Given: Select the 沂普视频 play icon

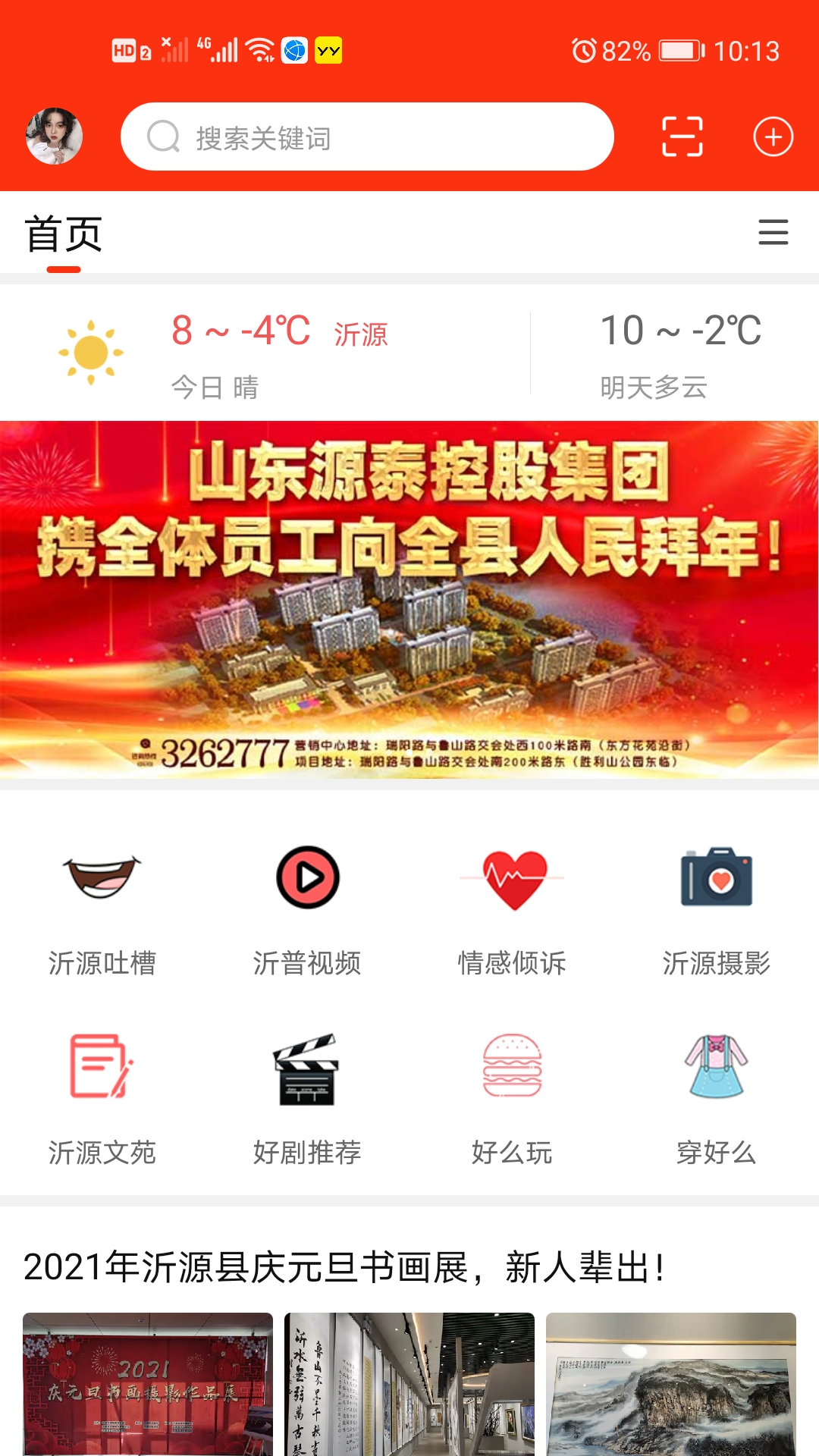Looking at the screenshot, I should point(307,877).
